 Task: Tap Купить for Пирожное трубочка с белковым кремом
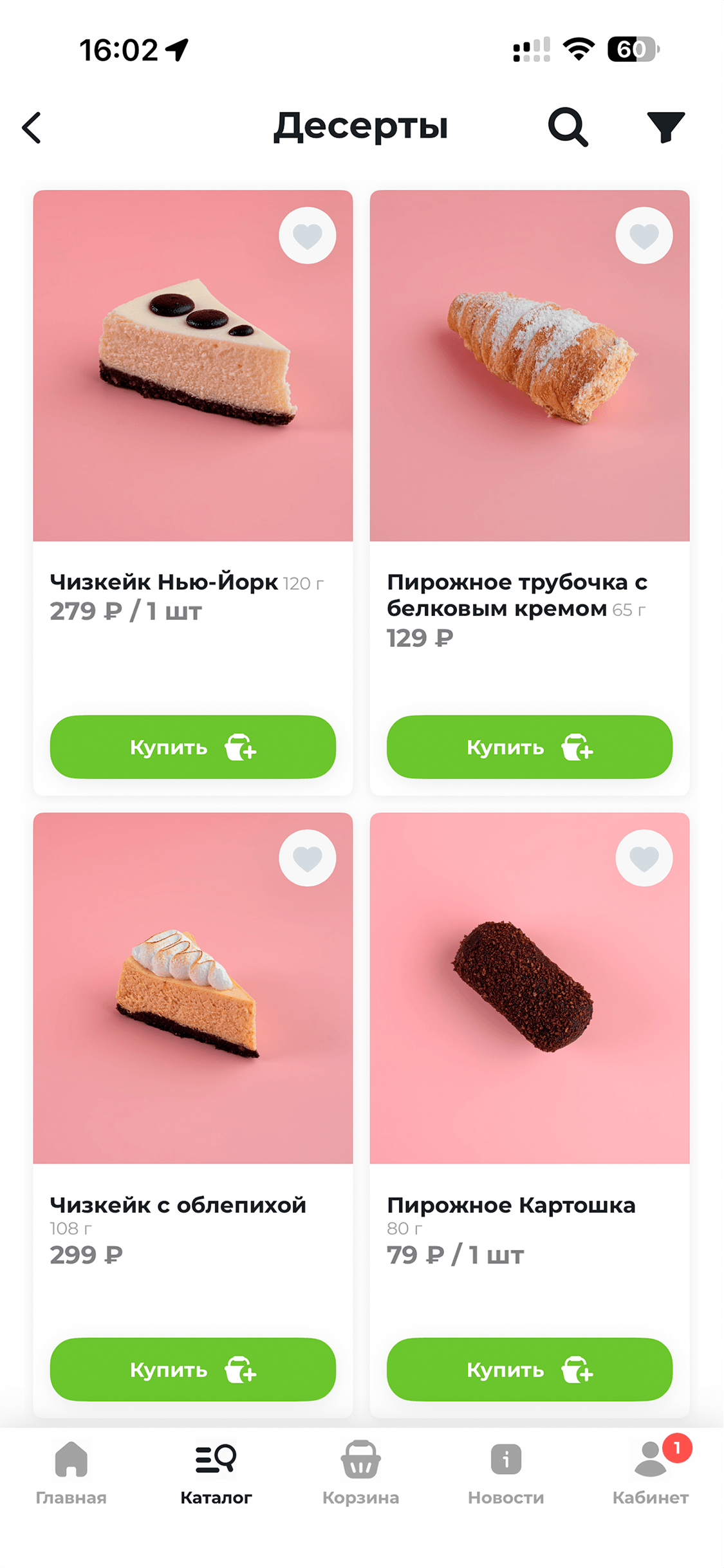click(x=530, y=747)
